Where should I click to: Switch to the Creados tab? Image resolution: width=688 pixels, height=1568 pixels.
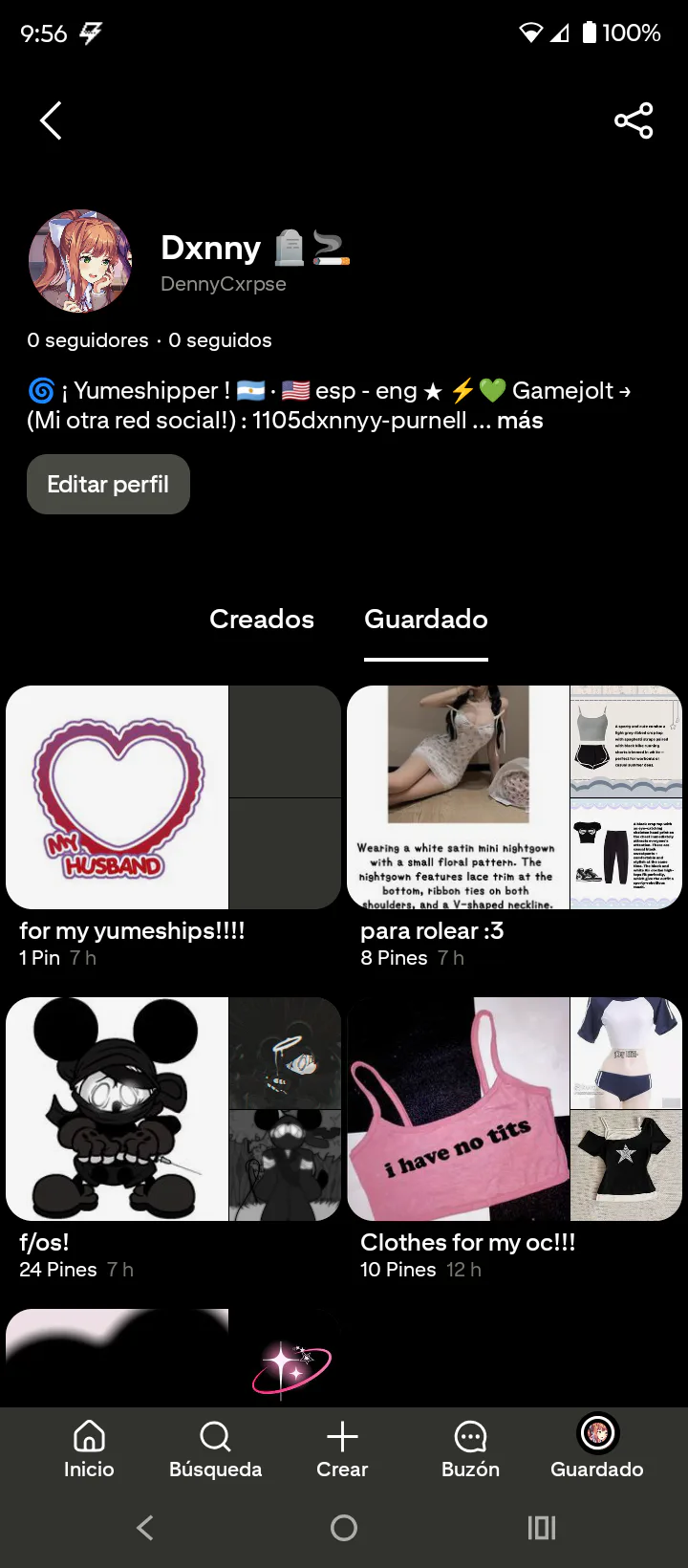click(262, 620)
